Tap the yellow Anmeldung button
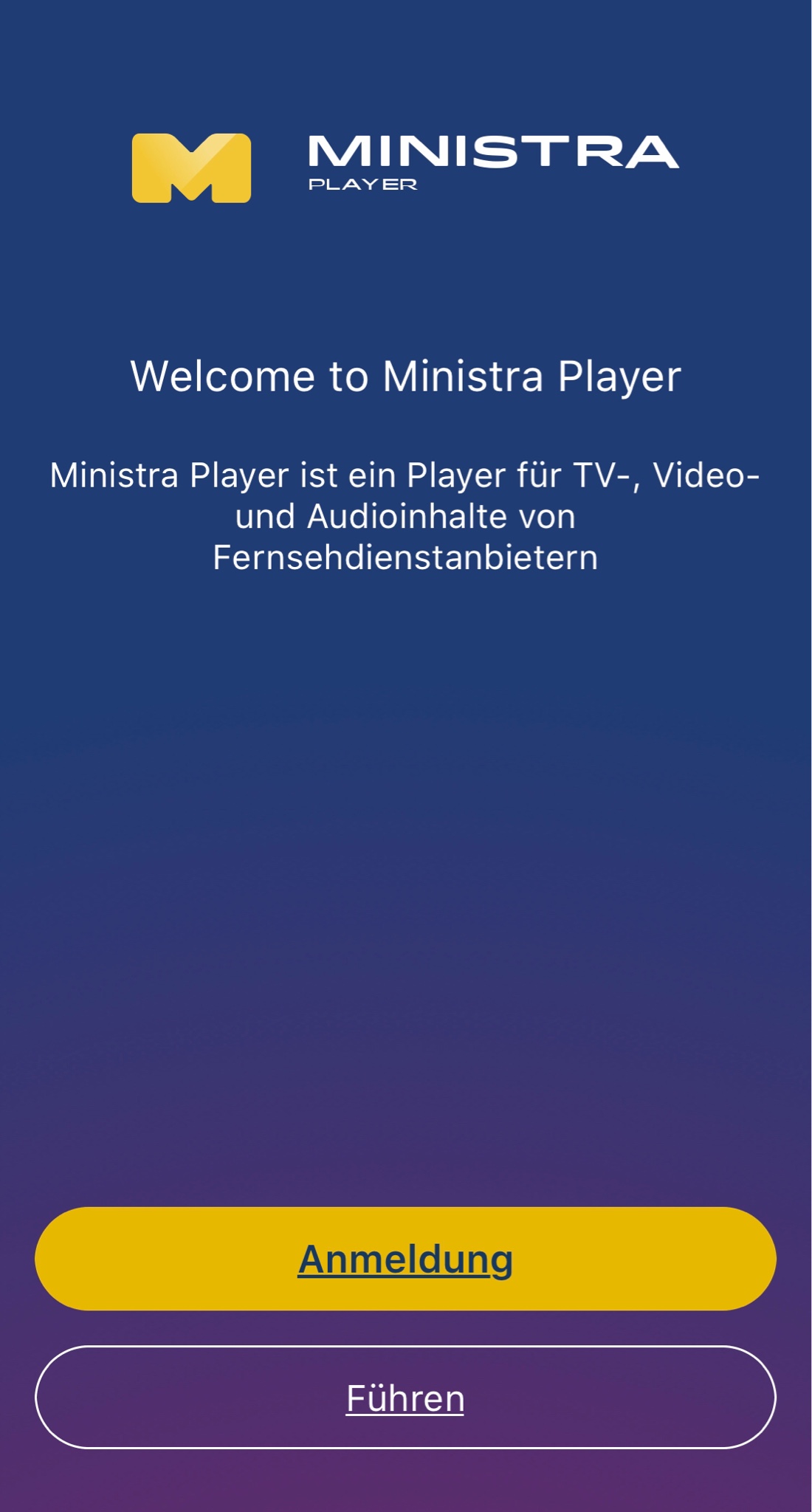This screenshot has height=1512, width=812. point(405,1259)
